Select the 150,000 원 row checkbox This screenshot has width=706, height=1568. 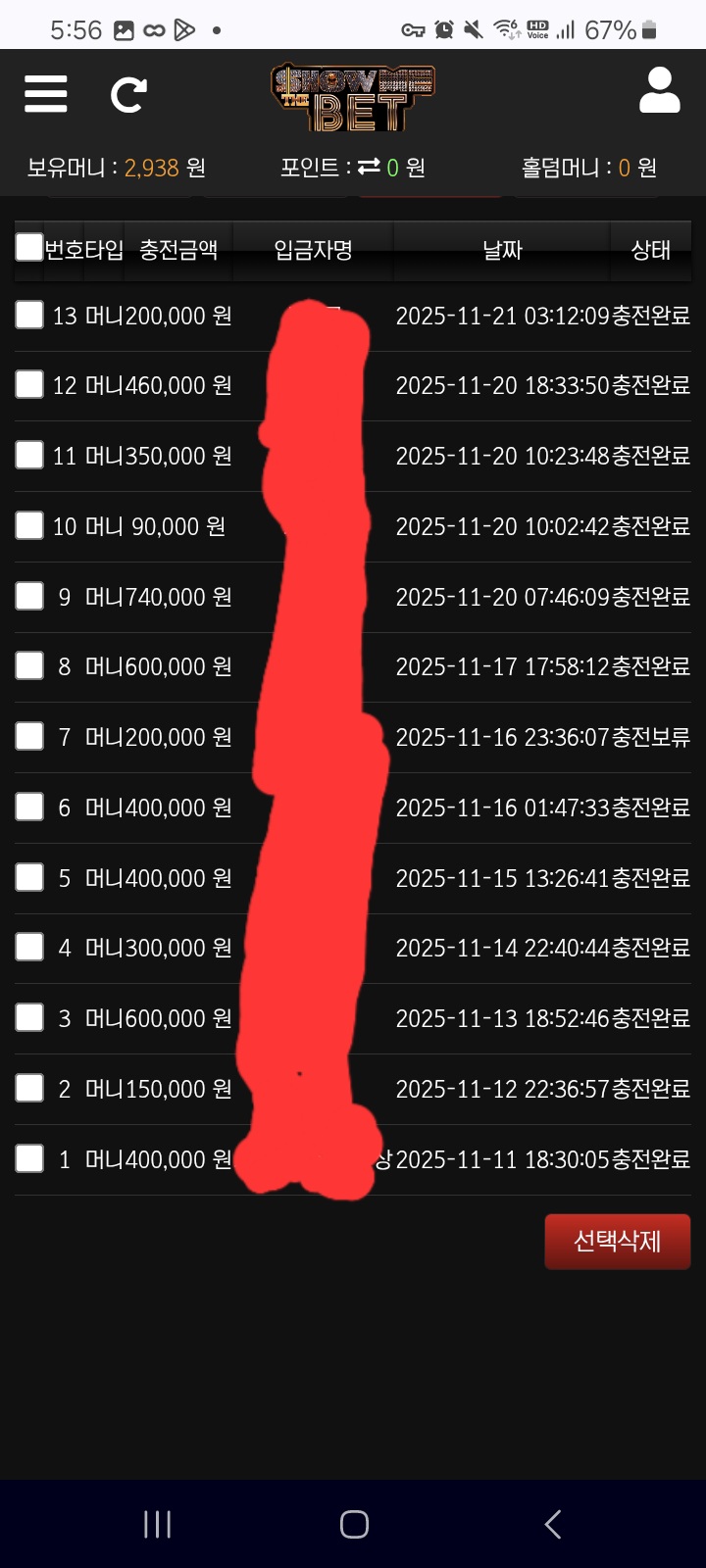point(29,1088)
